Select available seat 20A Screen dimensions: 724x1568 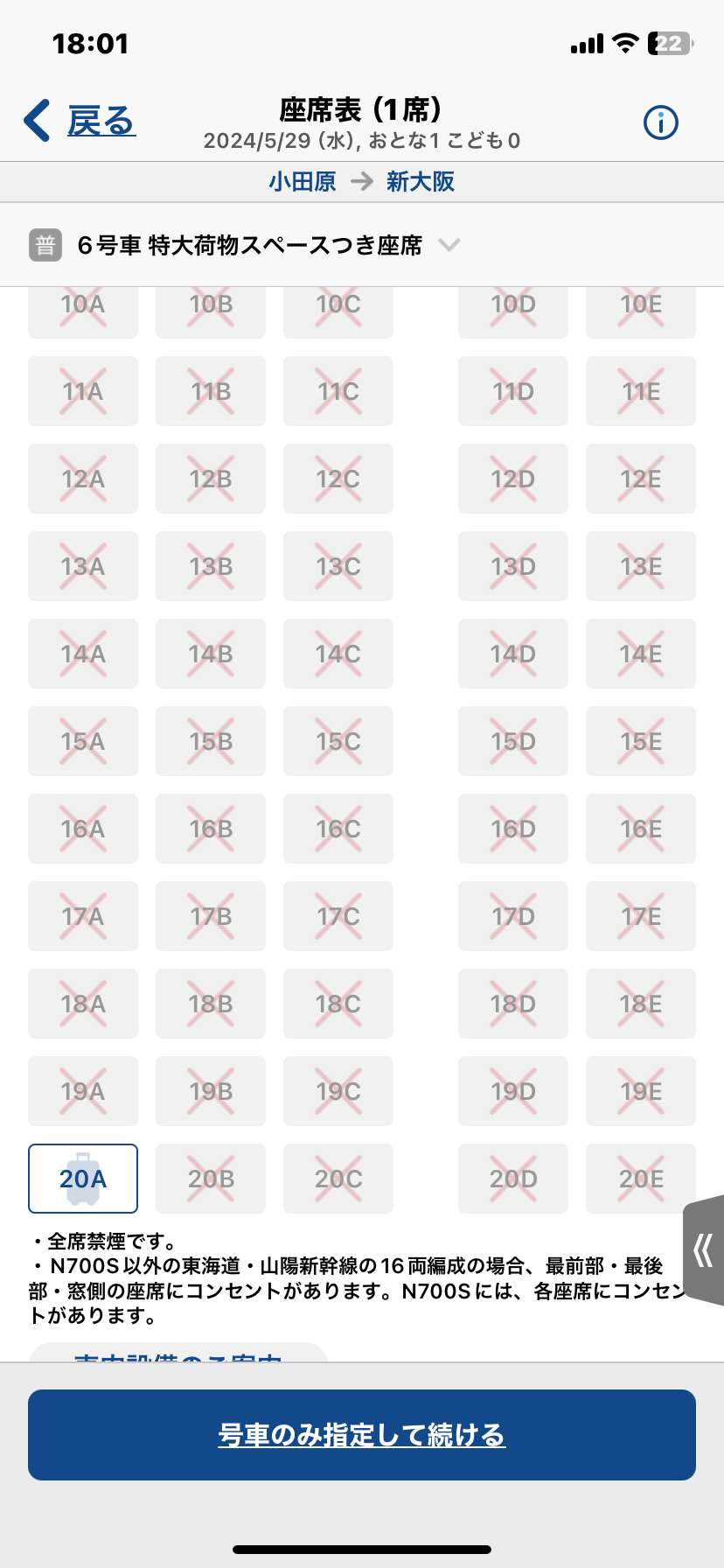(83, 1179)
